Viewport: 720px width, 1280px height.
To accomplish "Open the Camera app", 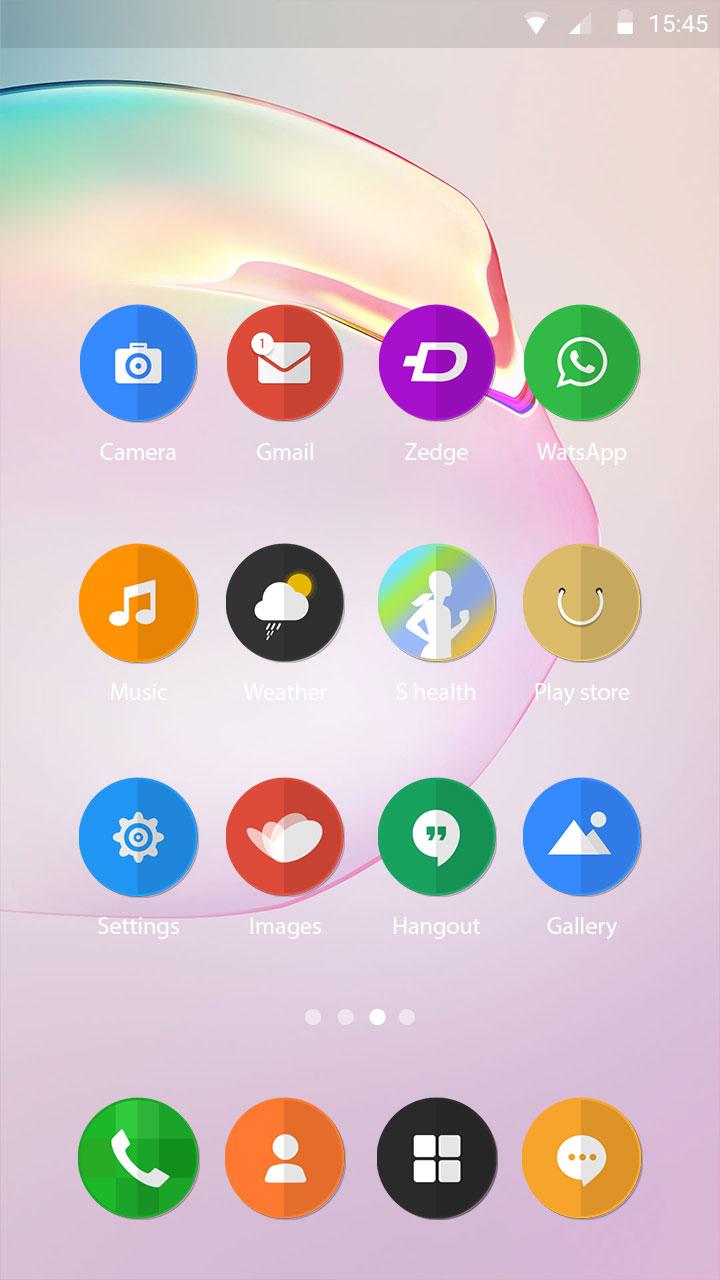I will (138, 364).
